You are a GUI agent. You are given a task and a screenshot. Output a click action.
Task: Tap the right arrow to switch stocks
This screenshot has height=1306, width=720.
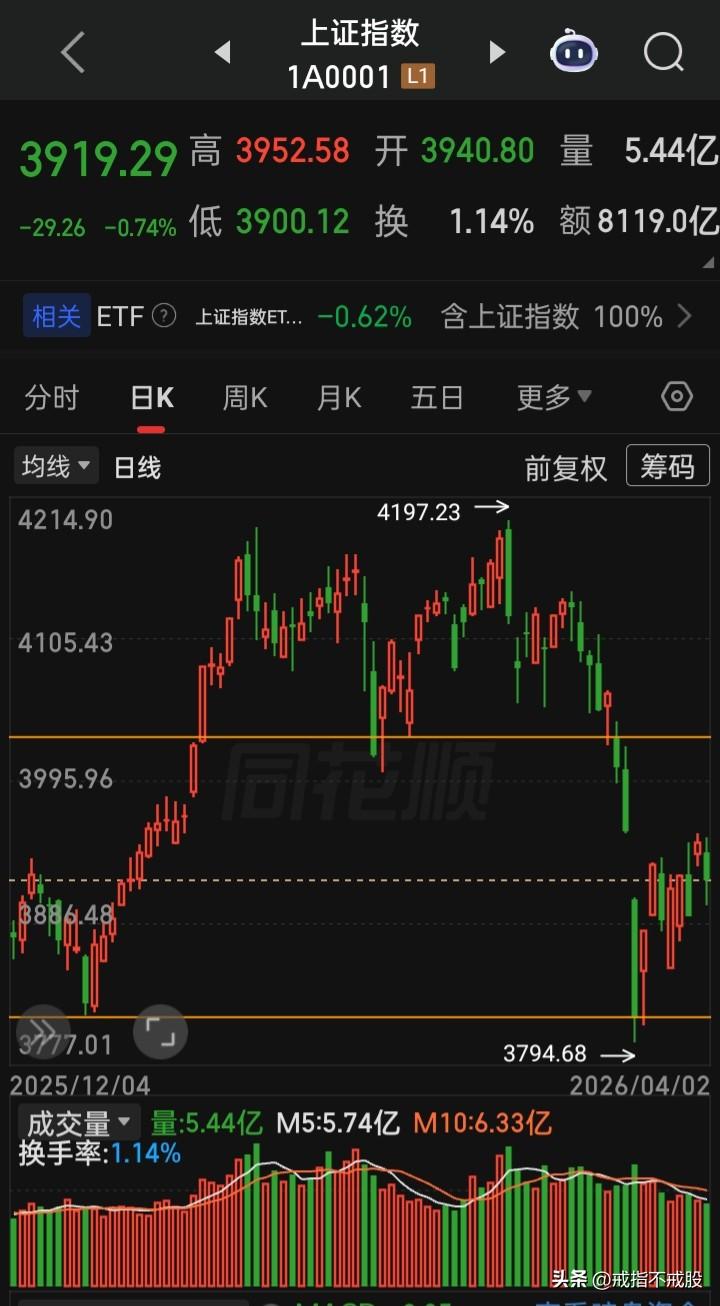497,51
